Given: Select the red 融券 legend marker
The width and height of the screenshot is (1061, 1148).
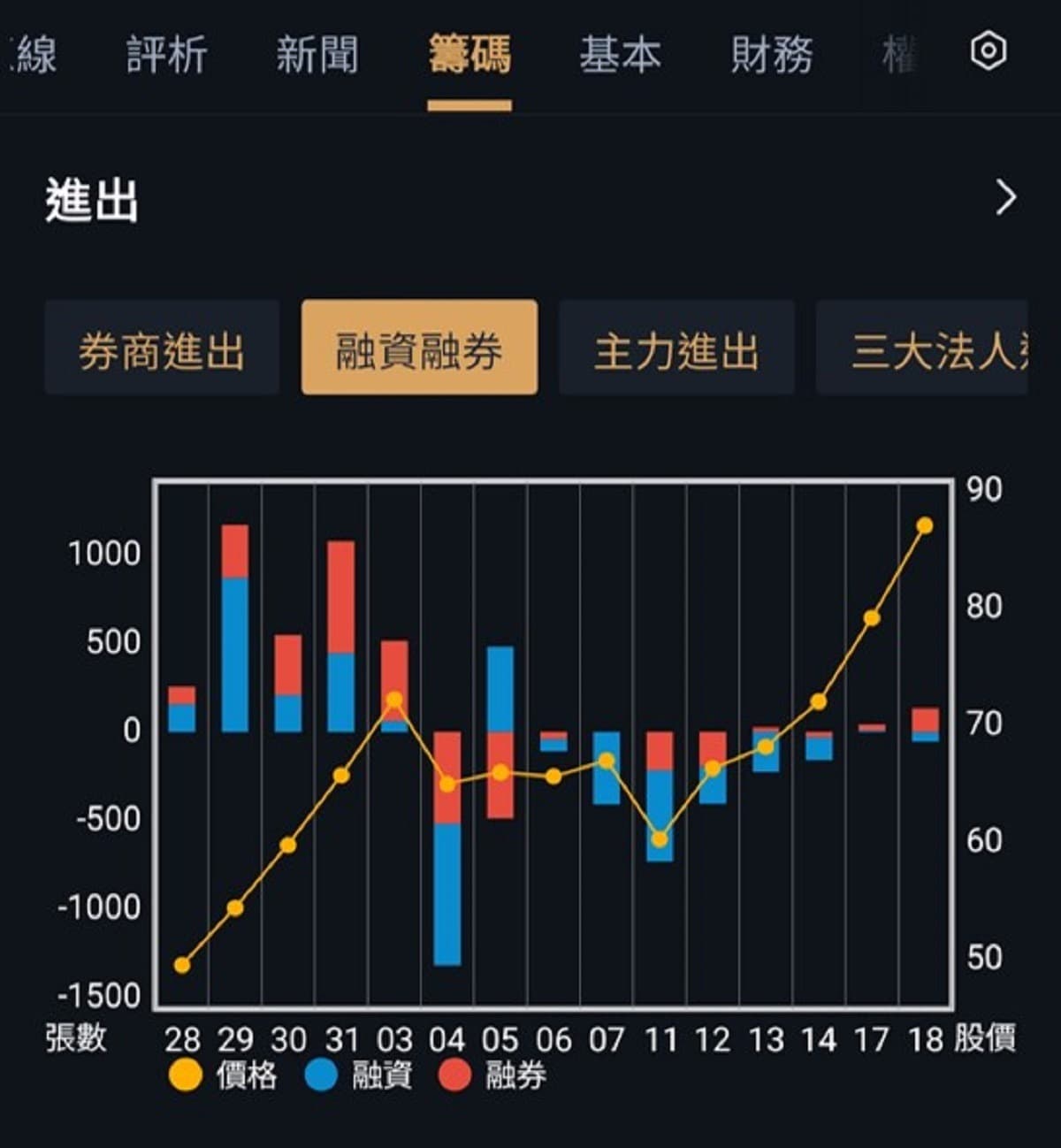Looking at the screenshot, I should 454,1075.
